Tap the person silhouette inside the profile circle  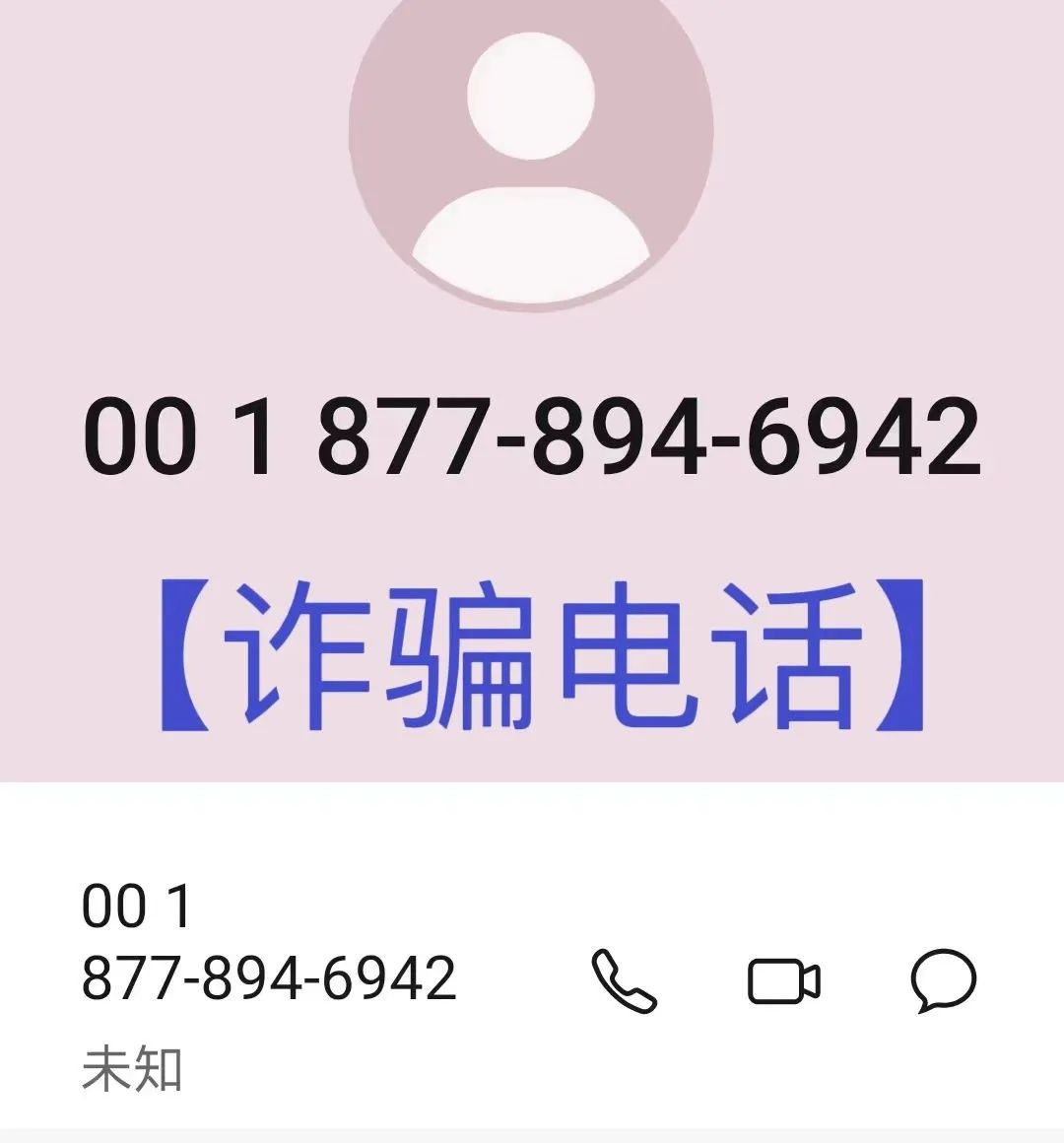click(530, 158)
